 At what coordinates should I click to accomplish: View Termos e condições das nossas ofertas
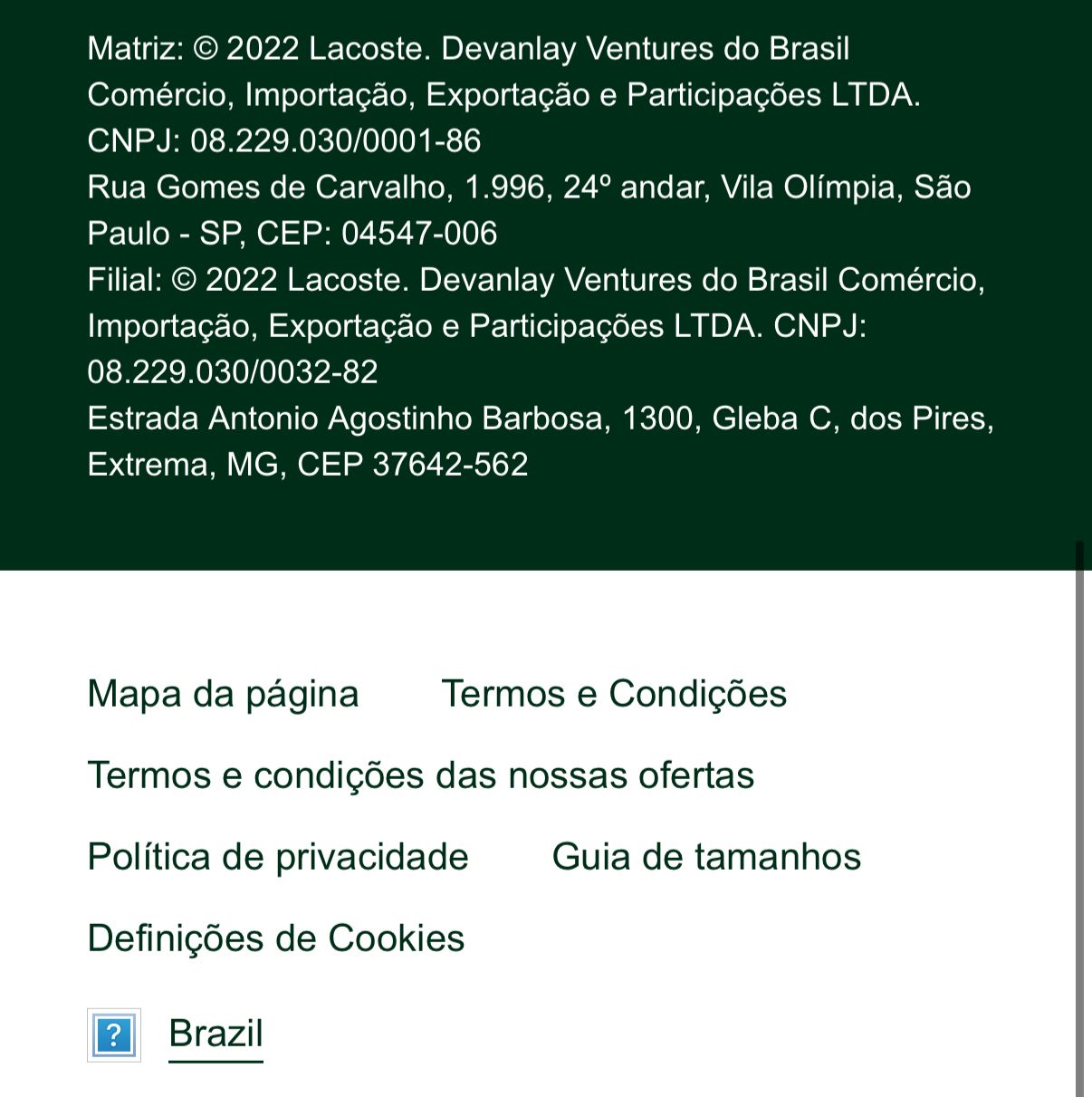pos(420,776)
